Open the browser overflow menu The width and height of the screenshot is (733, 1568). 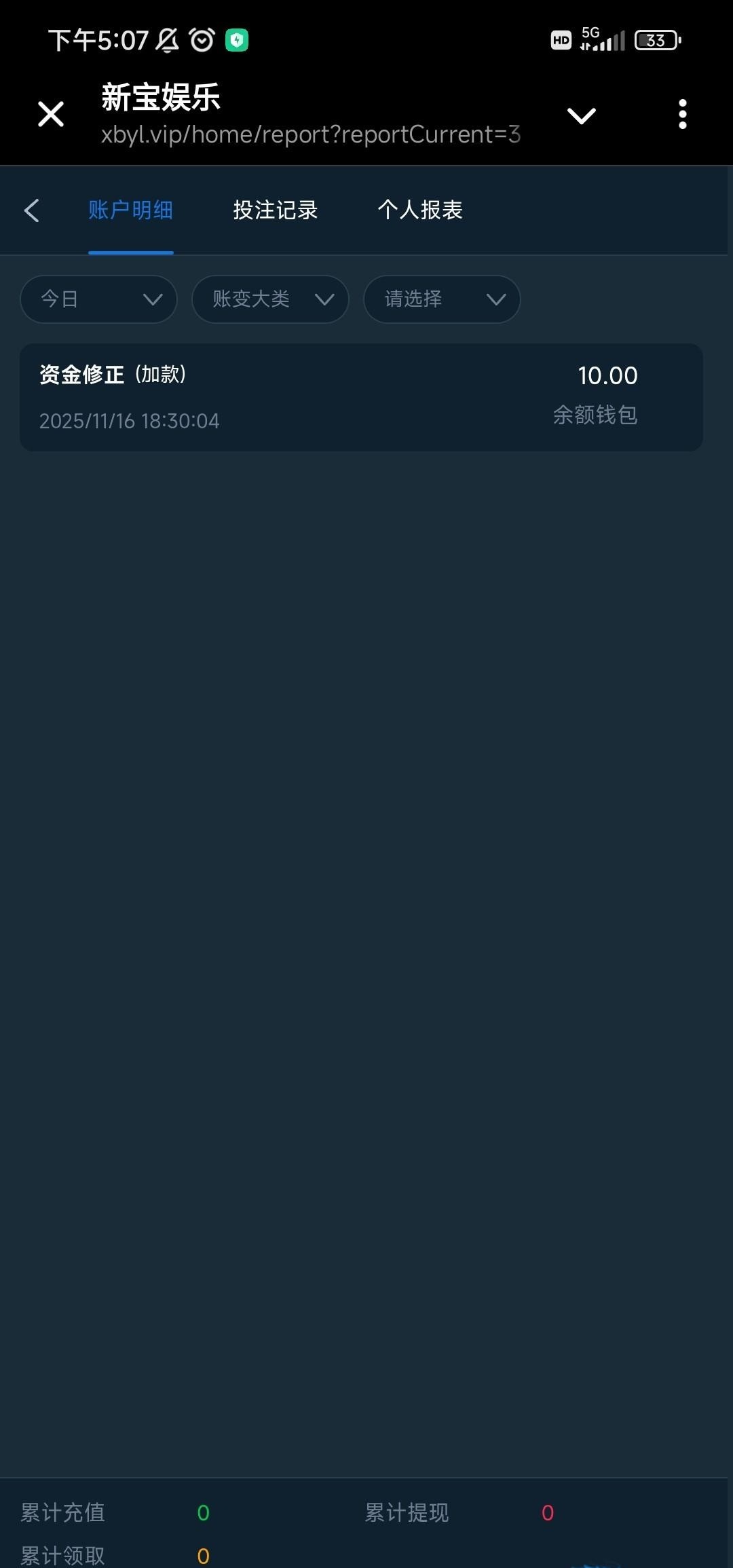click(683, 114)
